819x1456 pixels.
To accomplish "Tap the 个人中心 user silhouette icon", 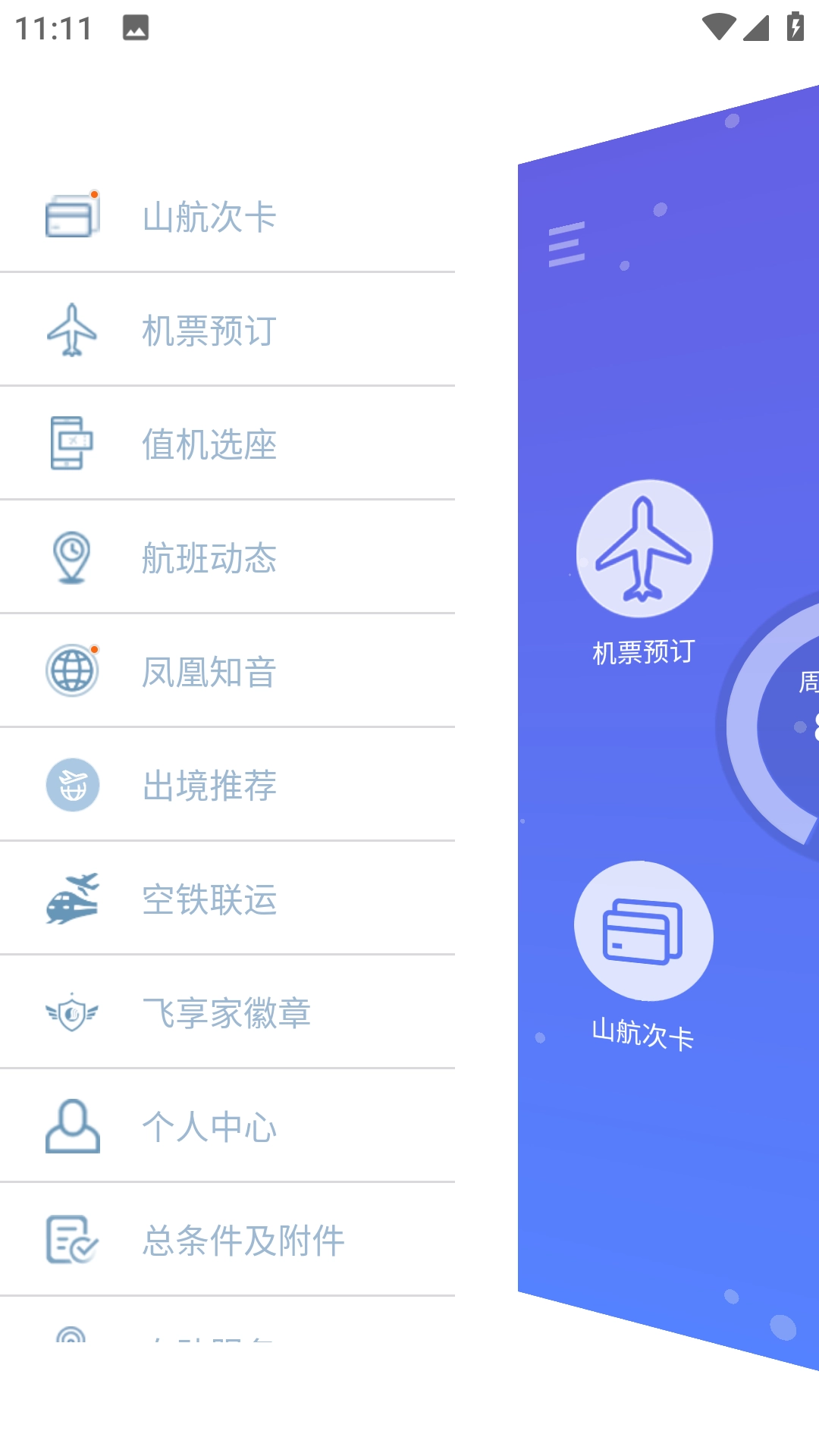I will pos(73,1126).
